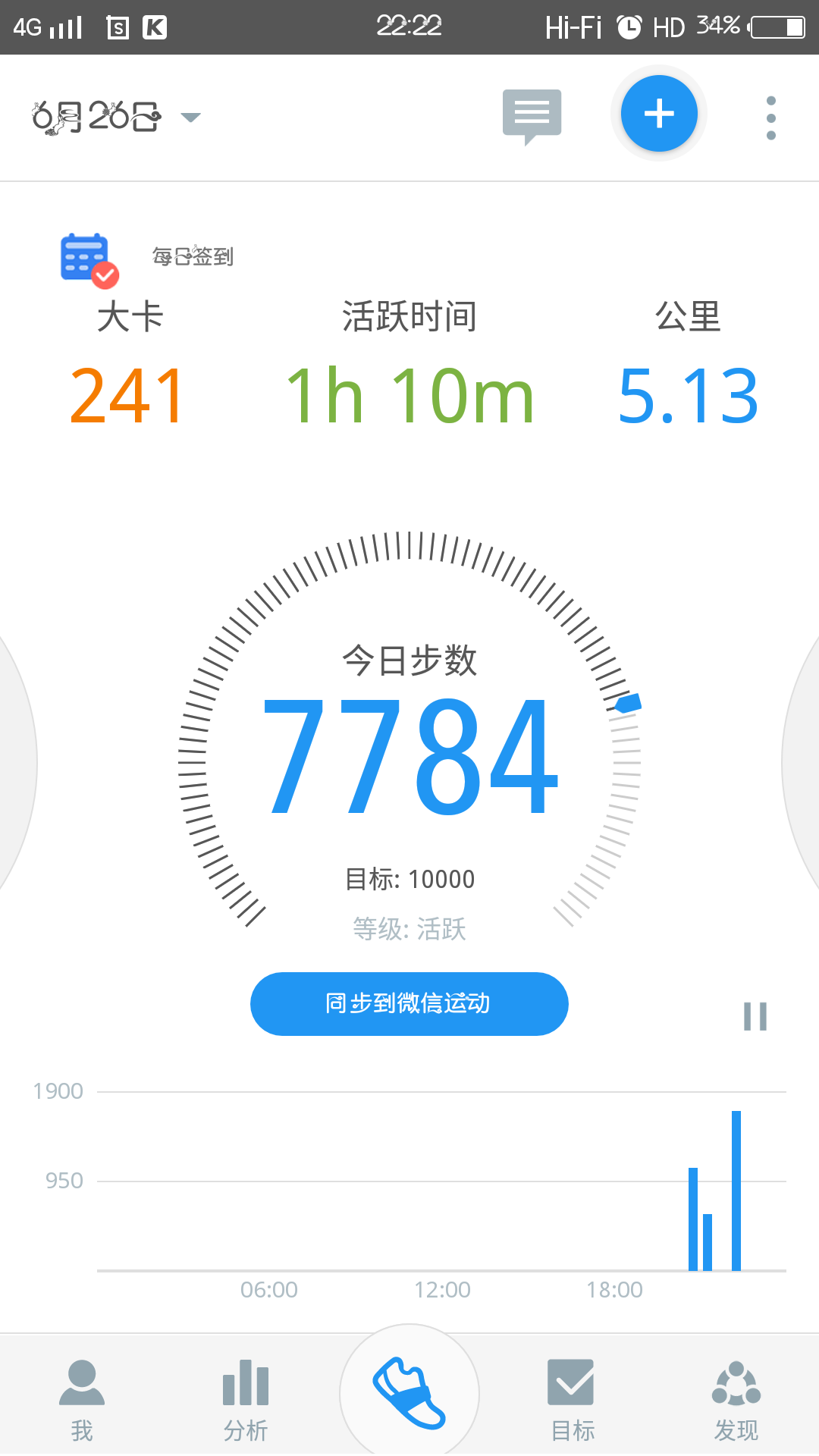Pause step counting
This screenshot has height=1456, width=819.
pyautogui.click(x=755, y=1016)
